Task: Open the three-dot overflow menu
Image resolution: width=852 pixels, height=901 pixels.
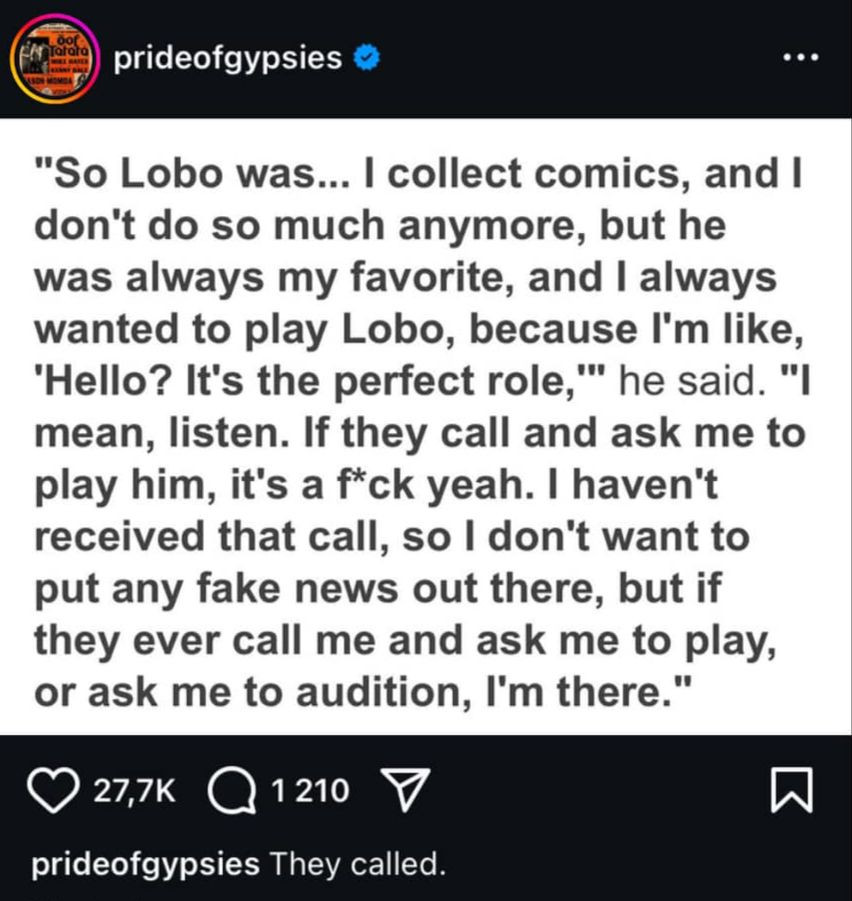Action: point(801,57)
